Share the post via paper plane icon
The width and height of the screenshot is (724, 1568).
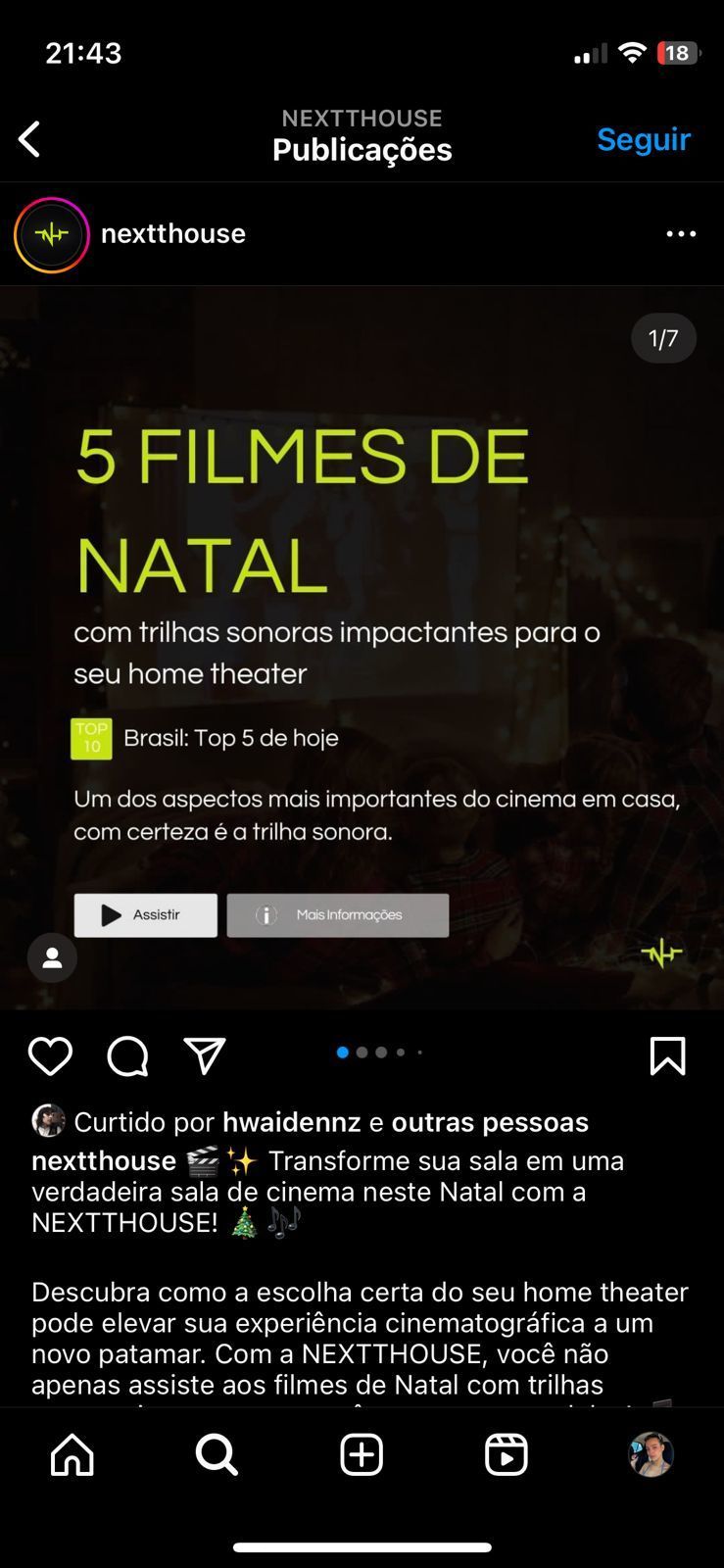[205, 1056]
